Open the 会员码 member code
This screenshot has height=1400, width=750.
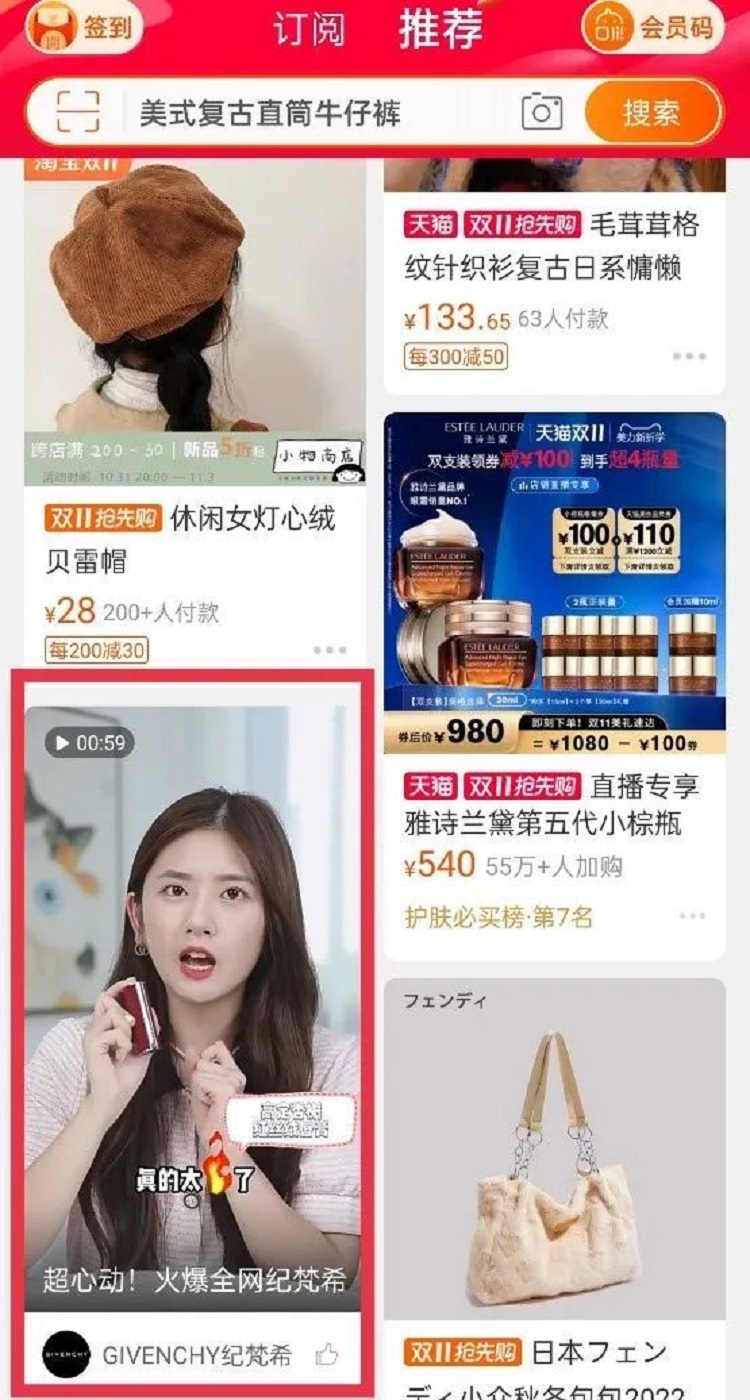(x=653, y=27)
